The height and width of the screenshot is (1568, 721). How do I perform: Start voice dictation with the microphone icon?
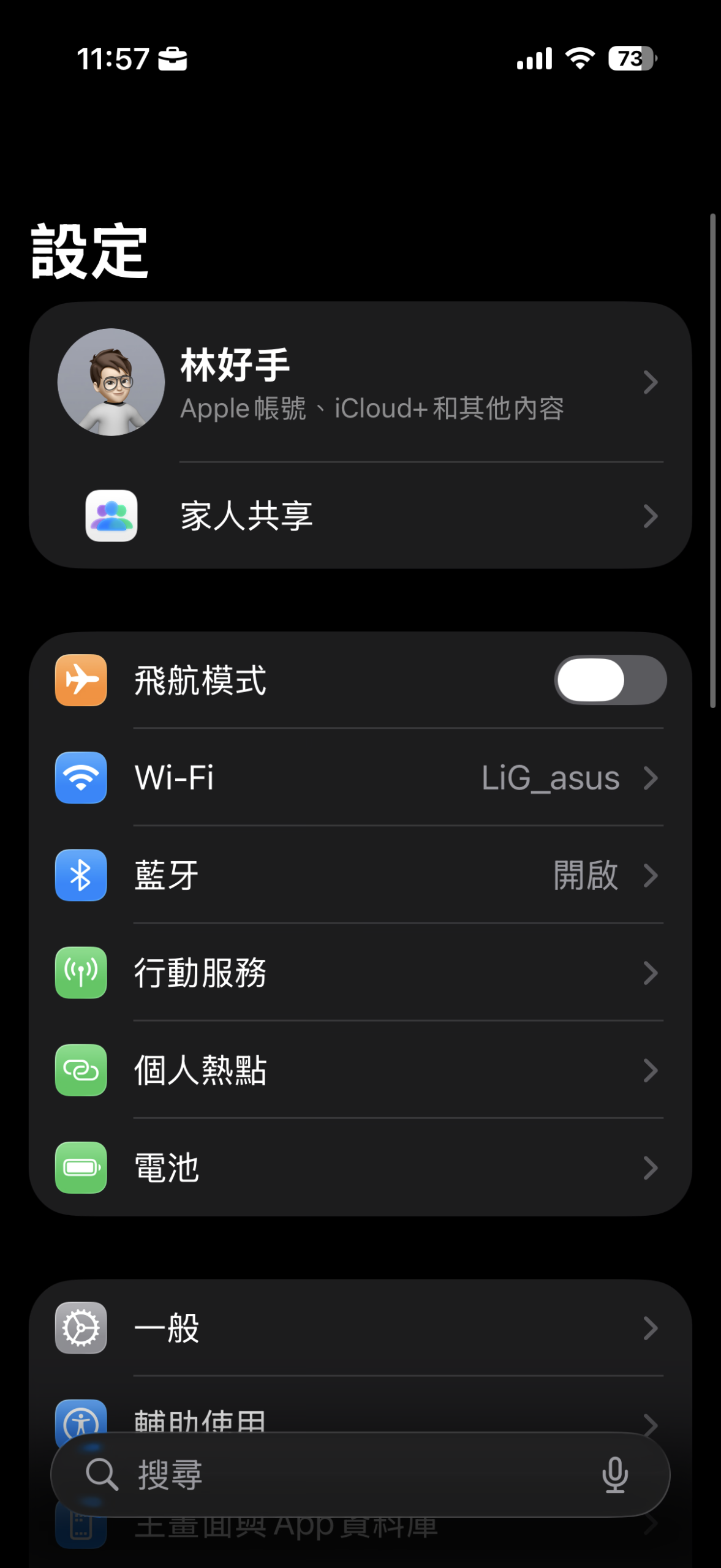pyautogui.click(x=615, y=1475)
